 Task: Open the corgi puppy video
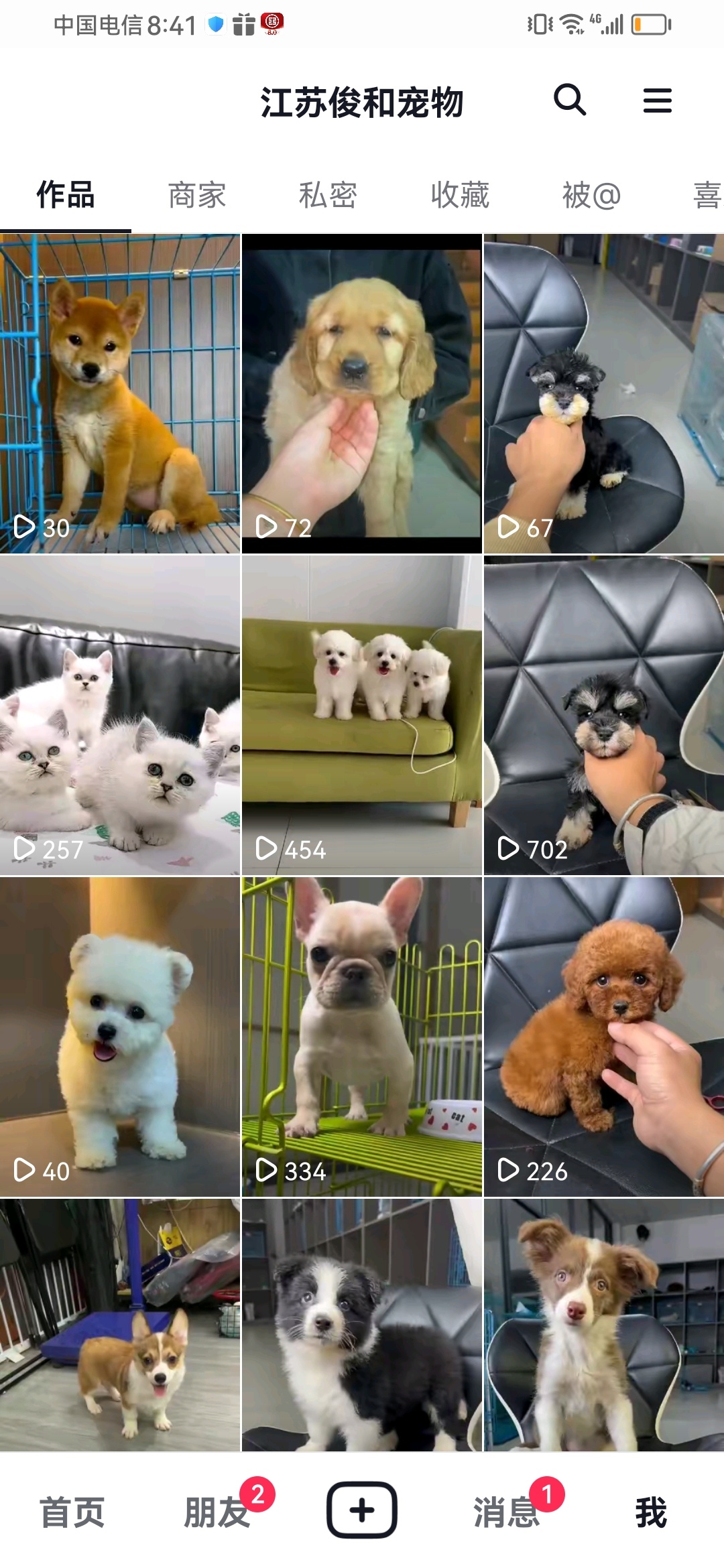(120, 1325)
